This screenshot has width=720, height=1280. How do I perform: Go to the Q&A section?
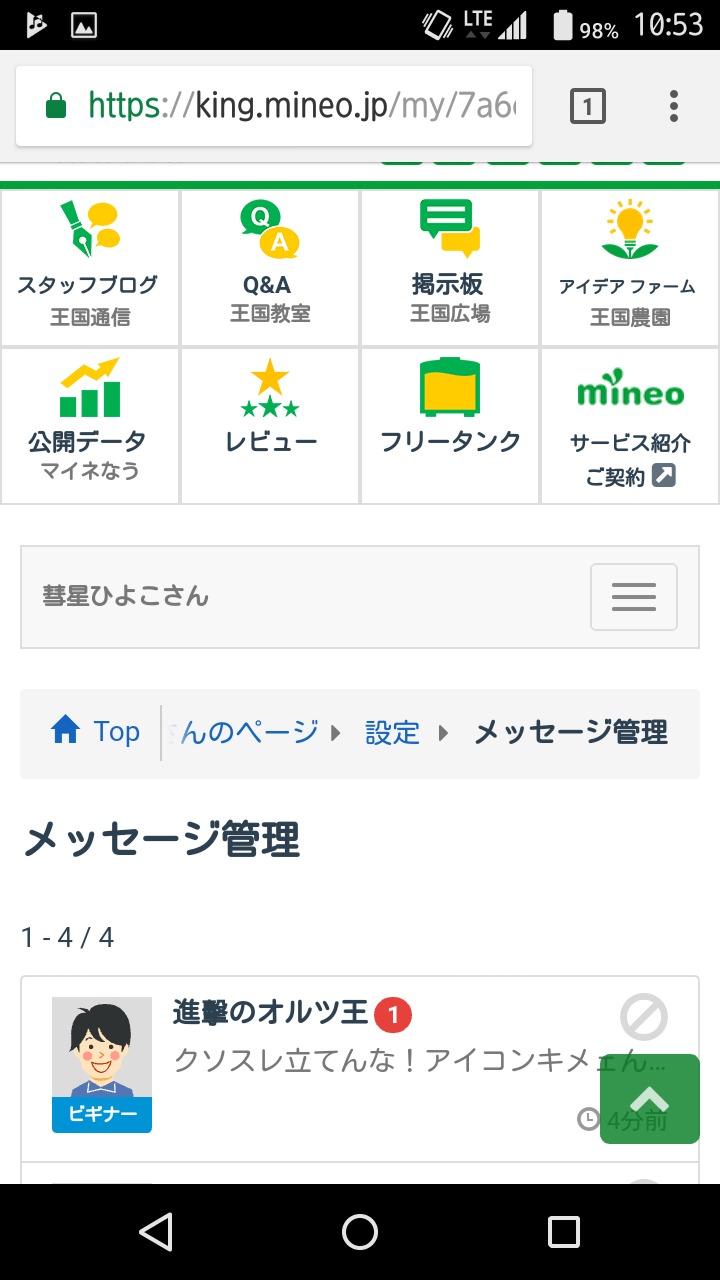(x=270, y=268)
